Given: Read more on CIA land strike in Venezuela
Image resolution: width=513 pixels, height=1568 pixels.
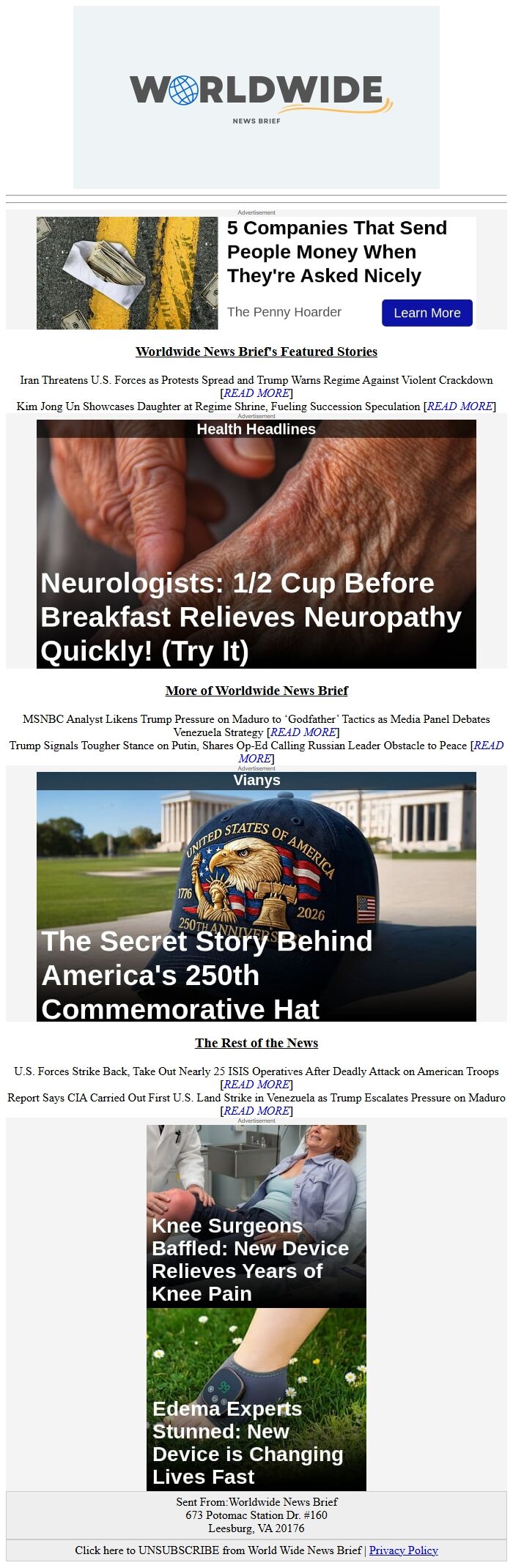Looking at the screenshot, I should tap(256, 1111).
